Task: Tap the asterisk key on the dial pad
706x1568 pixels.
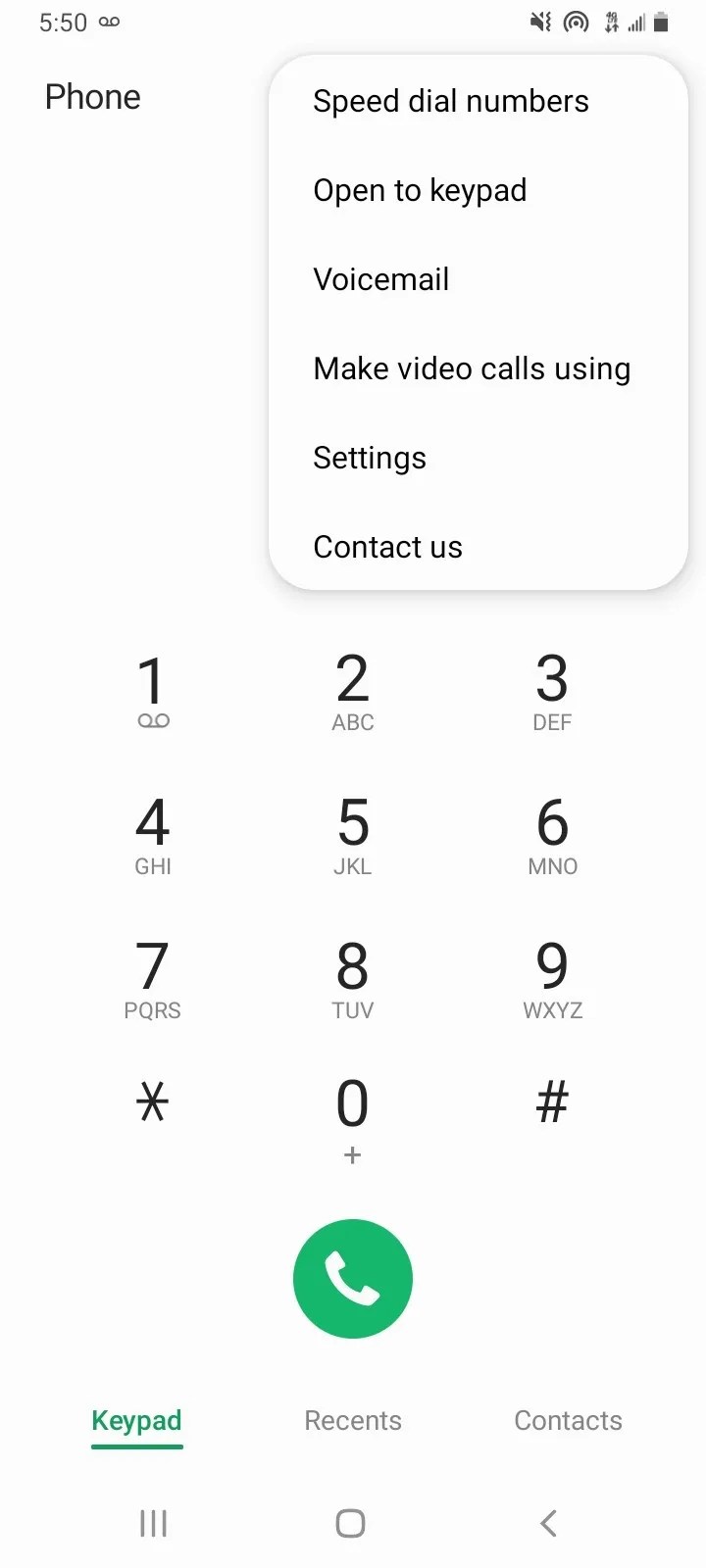Action: click(x=153, y=1102)
